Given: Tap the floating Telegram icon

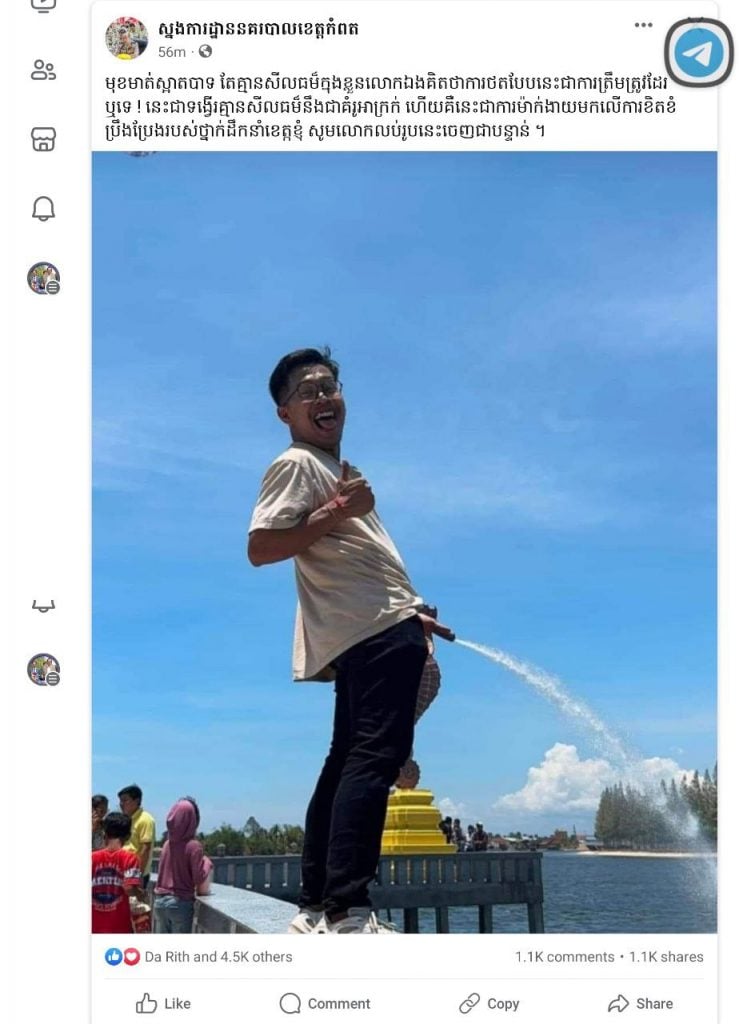Looking at the screenshot, I should point(698,53).
